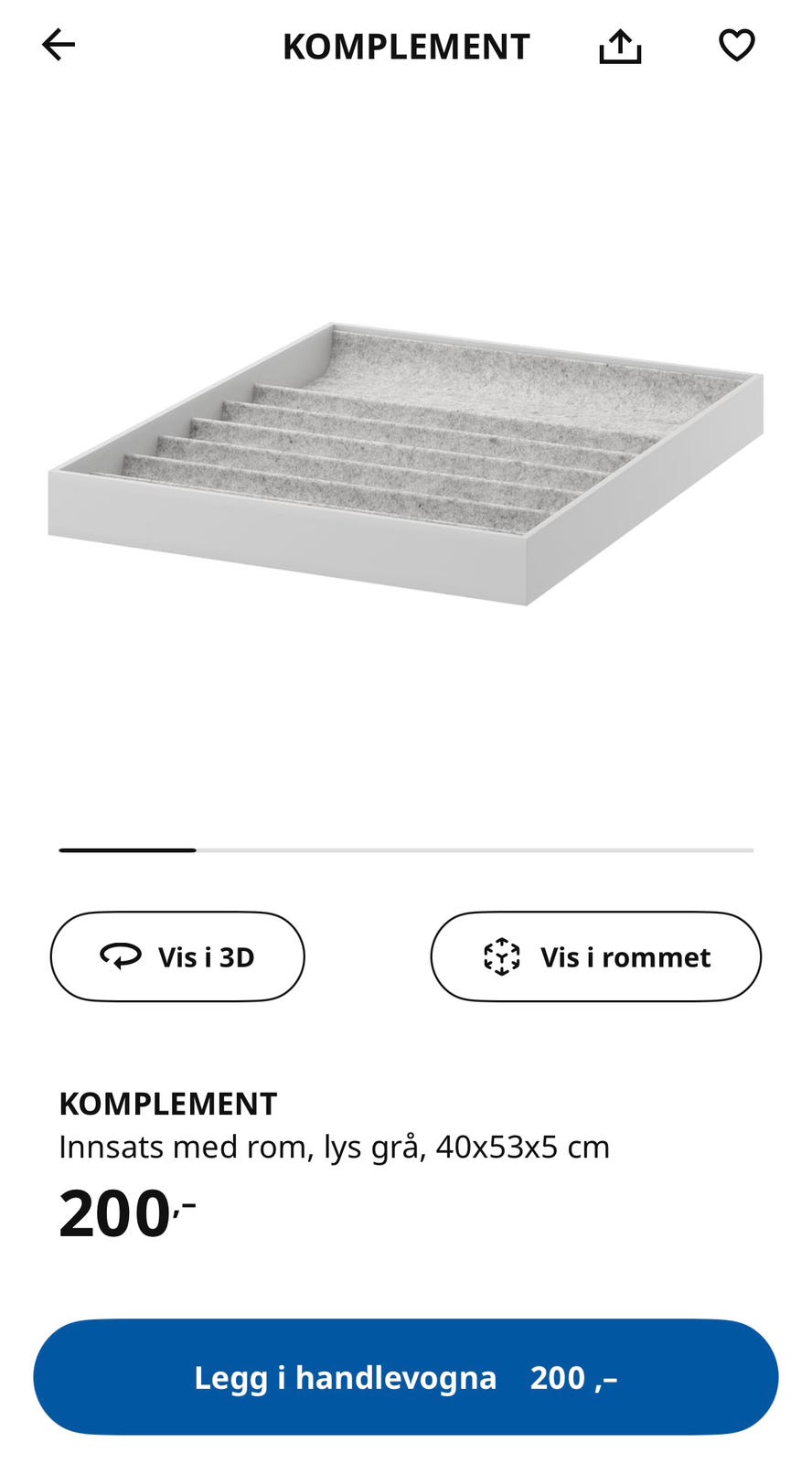Tap the 3D rotation icon
The image size is (812, 1463).
click(x=120, y=956)
